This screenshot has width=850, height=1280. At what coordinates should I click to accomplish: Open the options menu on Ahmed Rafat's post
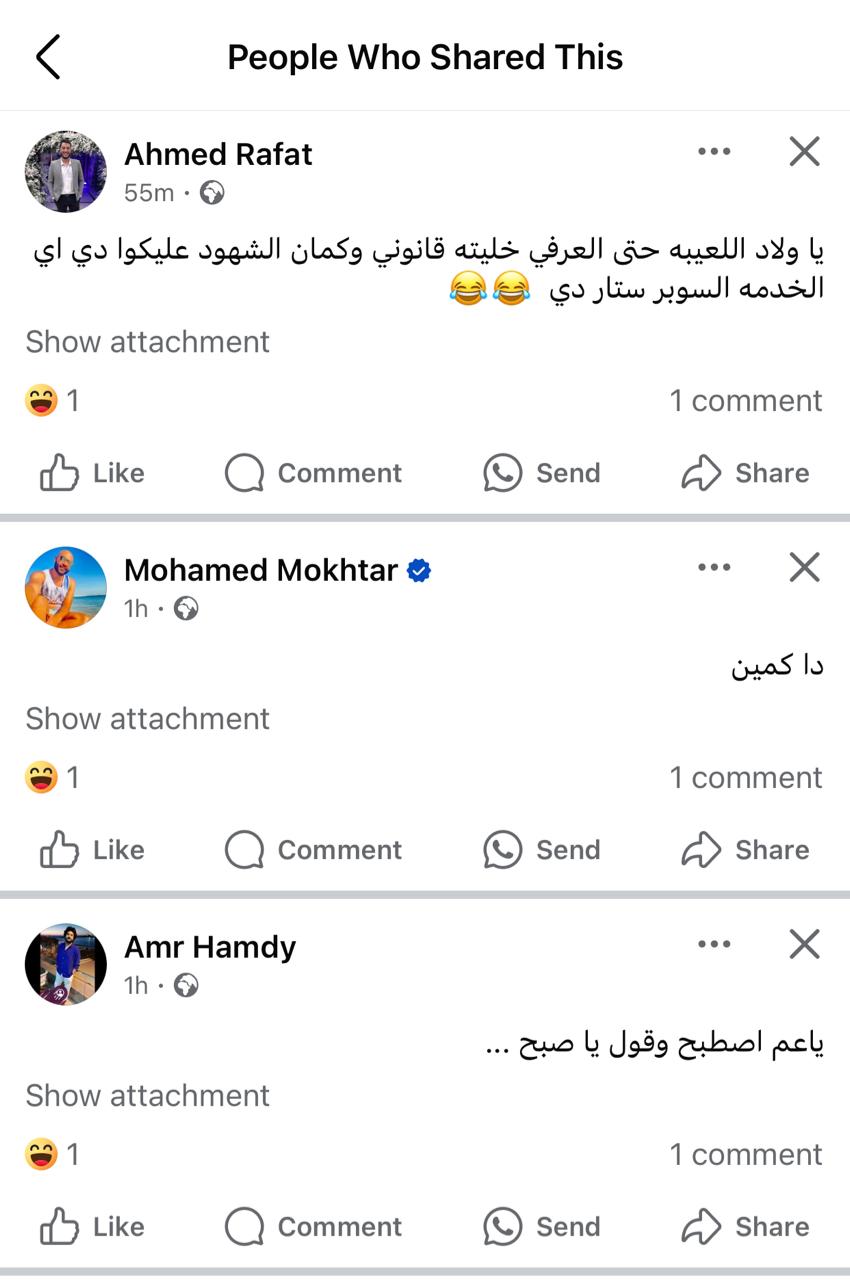click(714, 152)
